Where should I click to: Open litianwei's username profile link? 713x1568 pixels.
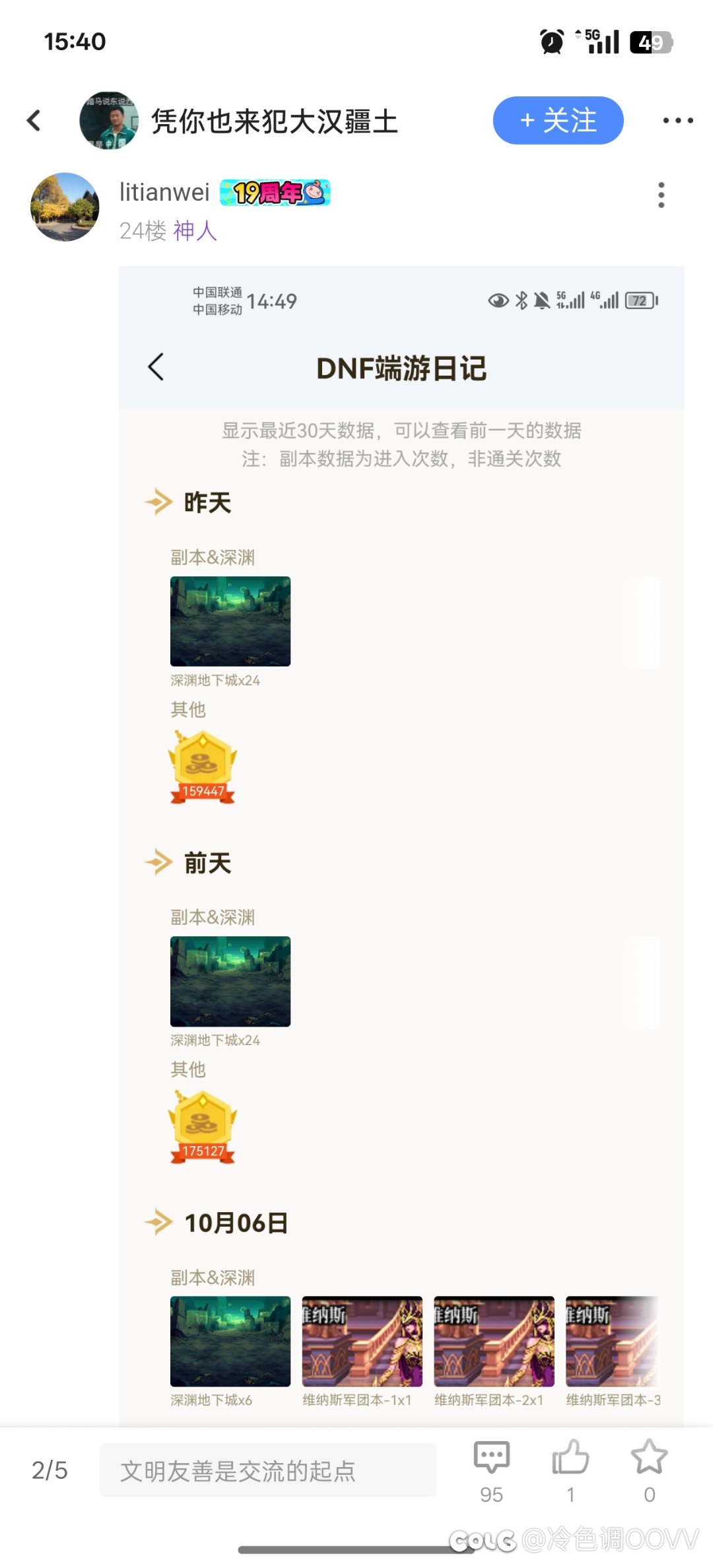click(x=164, y=193)
